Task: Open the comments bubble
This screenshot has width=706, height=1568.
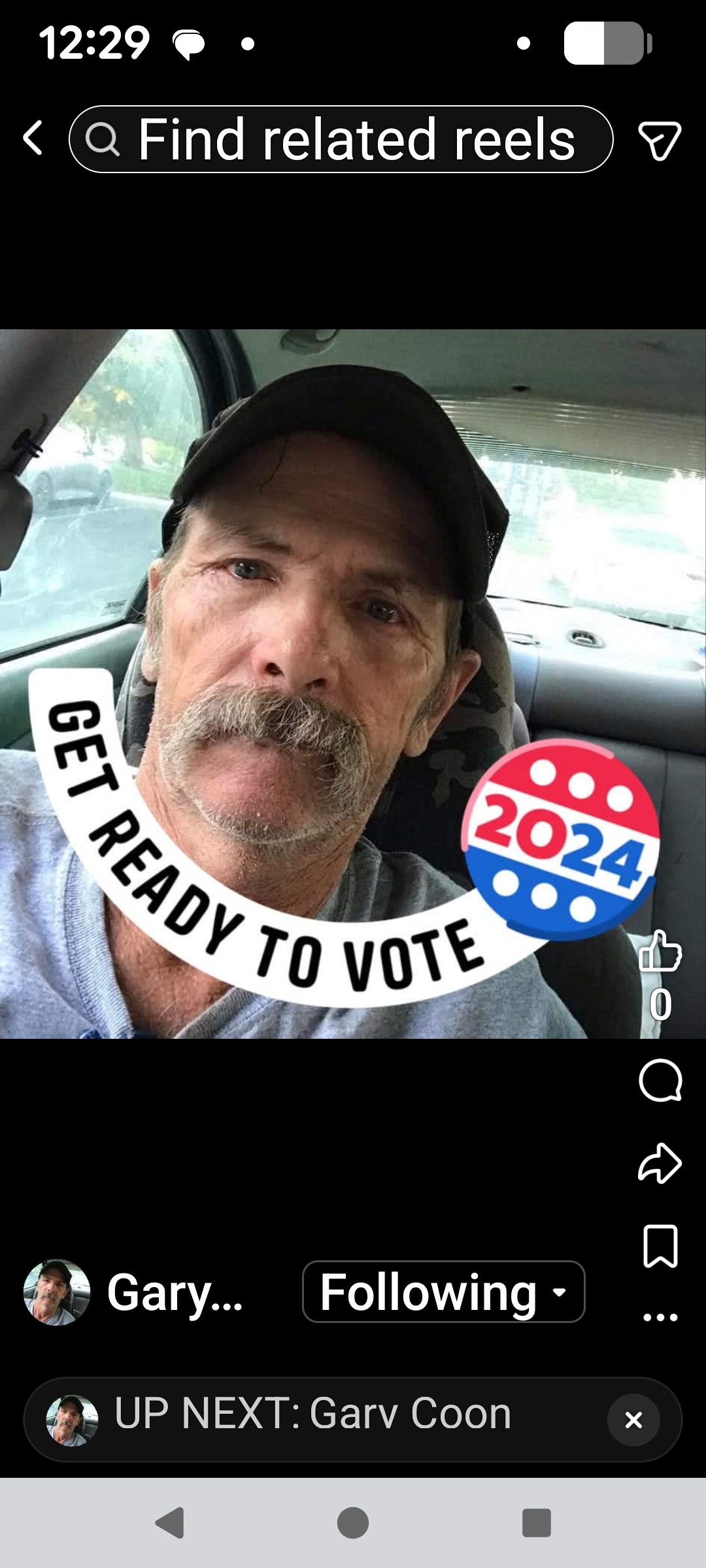Action: (x=660, y=1080)
